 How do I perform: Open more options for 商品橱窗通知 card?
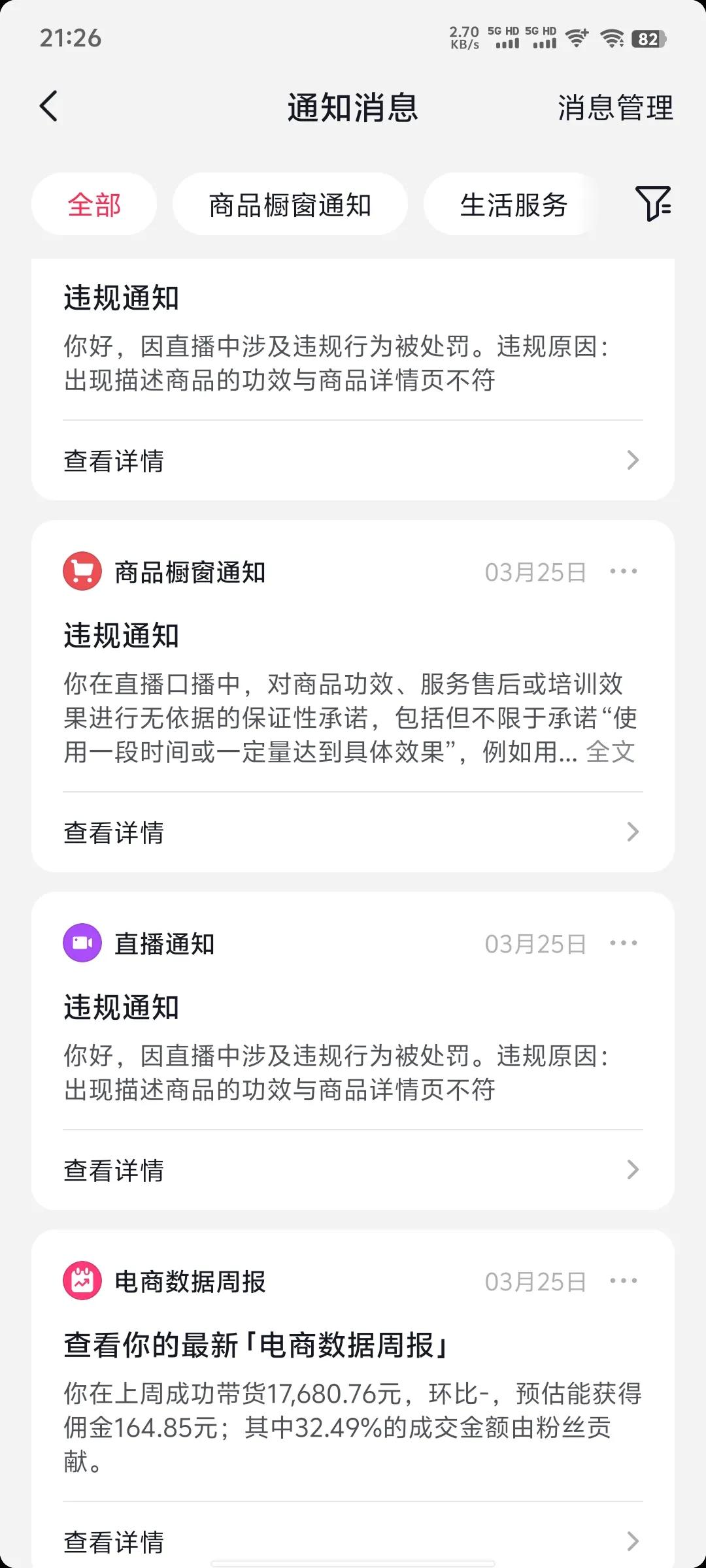624,572
